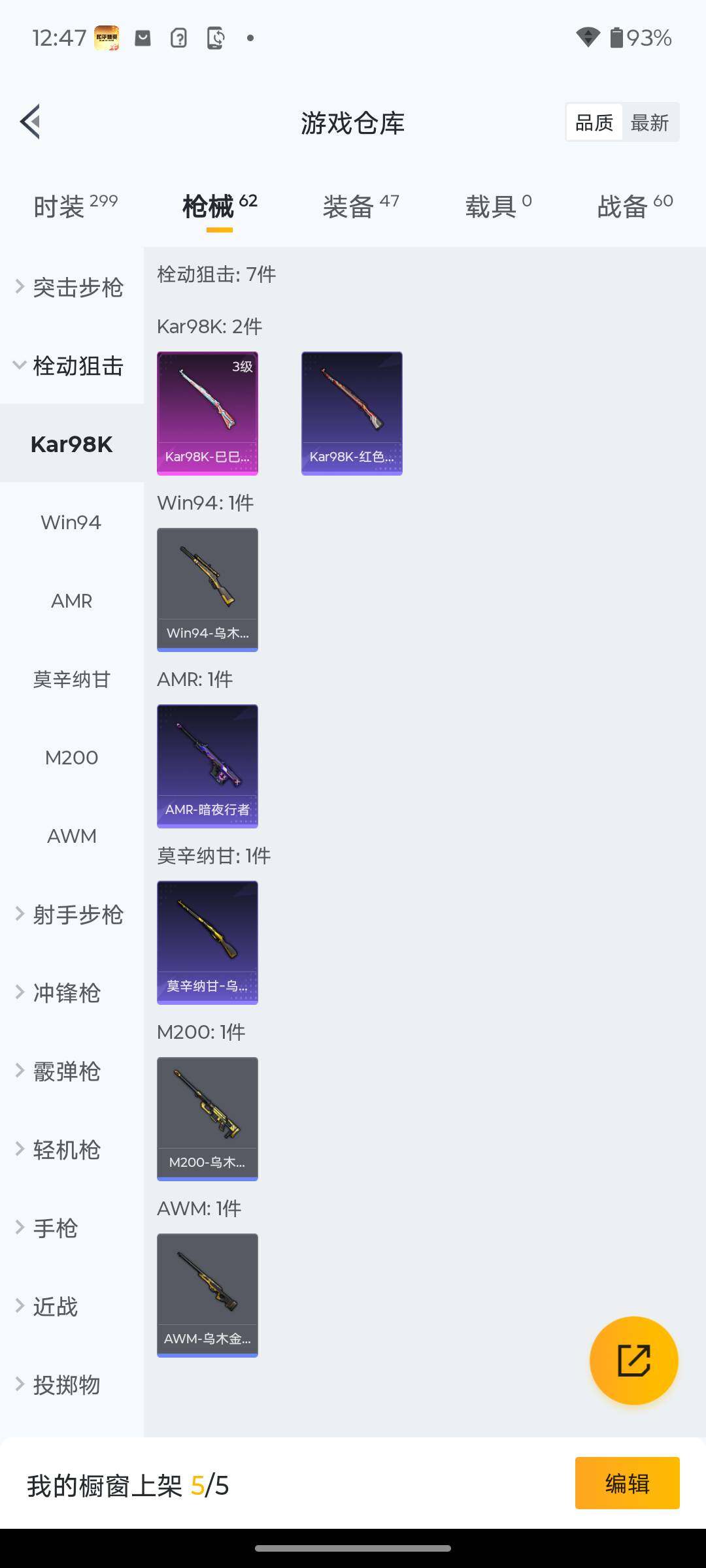Select 莫辛纳甘 in the sidebar

71,679
